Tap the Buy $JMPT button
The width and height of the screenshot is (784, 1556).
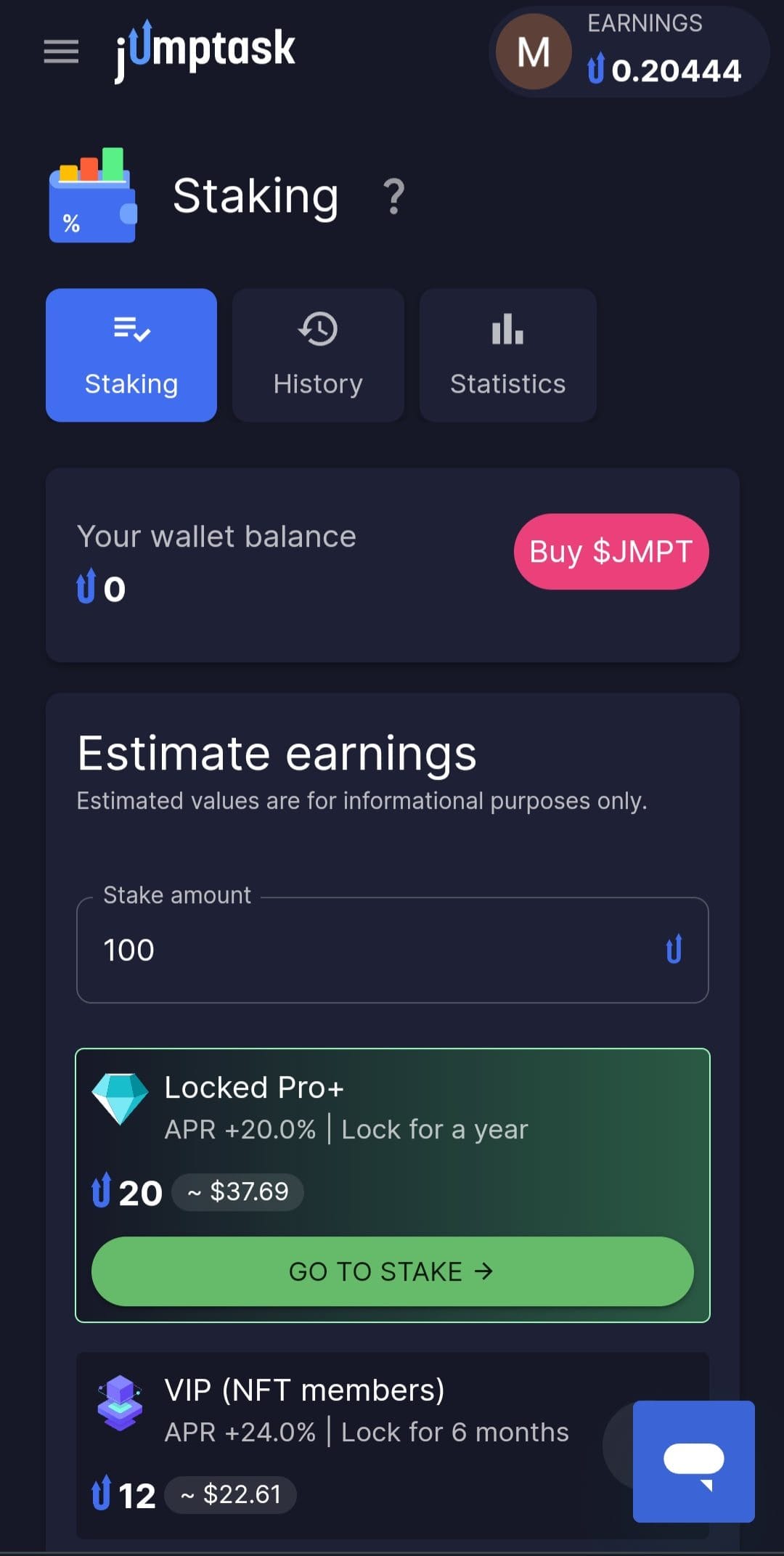[x=611, y=552]
